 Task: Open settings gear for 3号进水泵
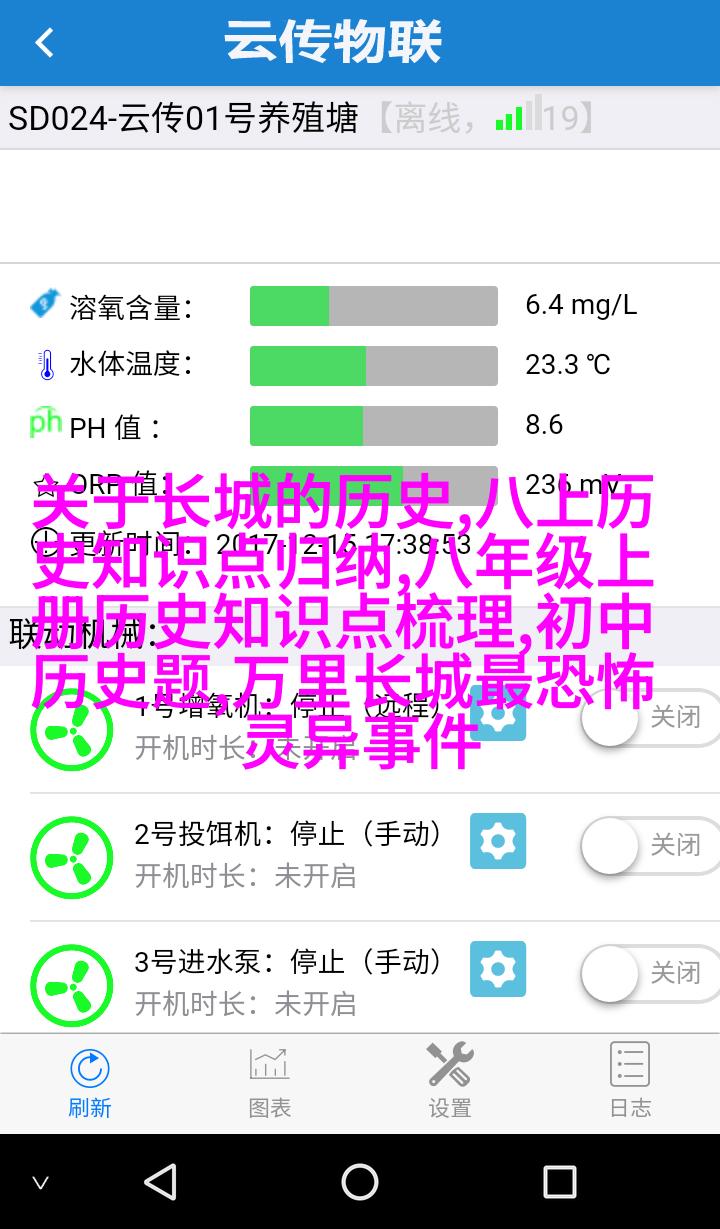click(x=498, y=969)
